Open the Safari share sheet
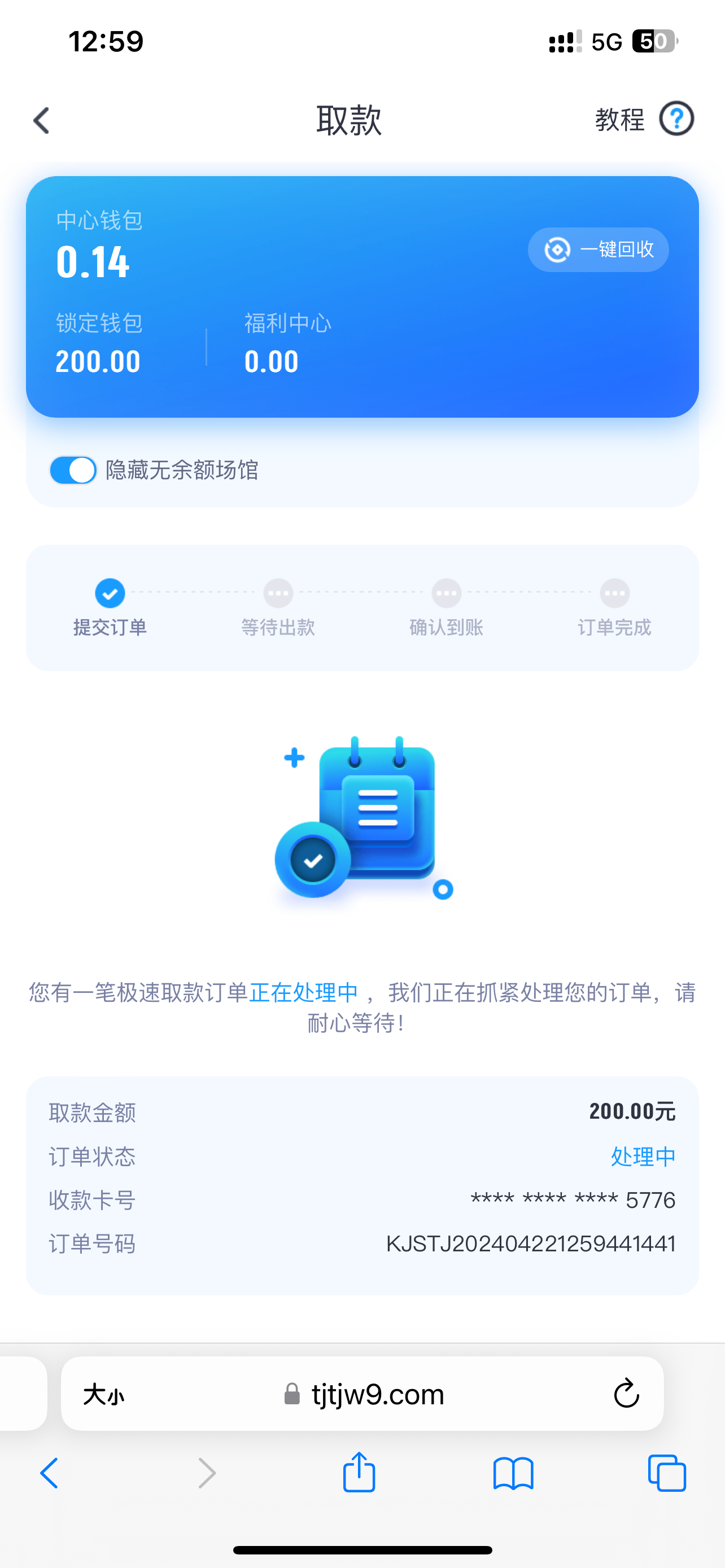Screen dimensions: 725x1568 359,1473
